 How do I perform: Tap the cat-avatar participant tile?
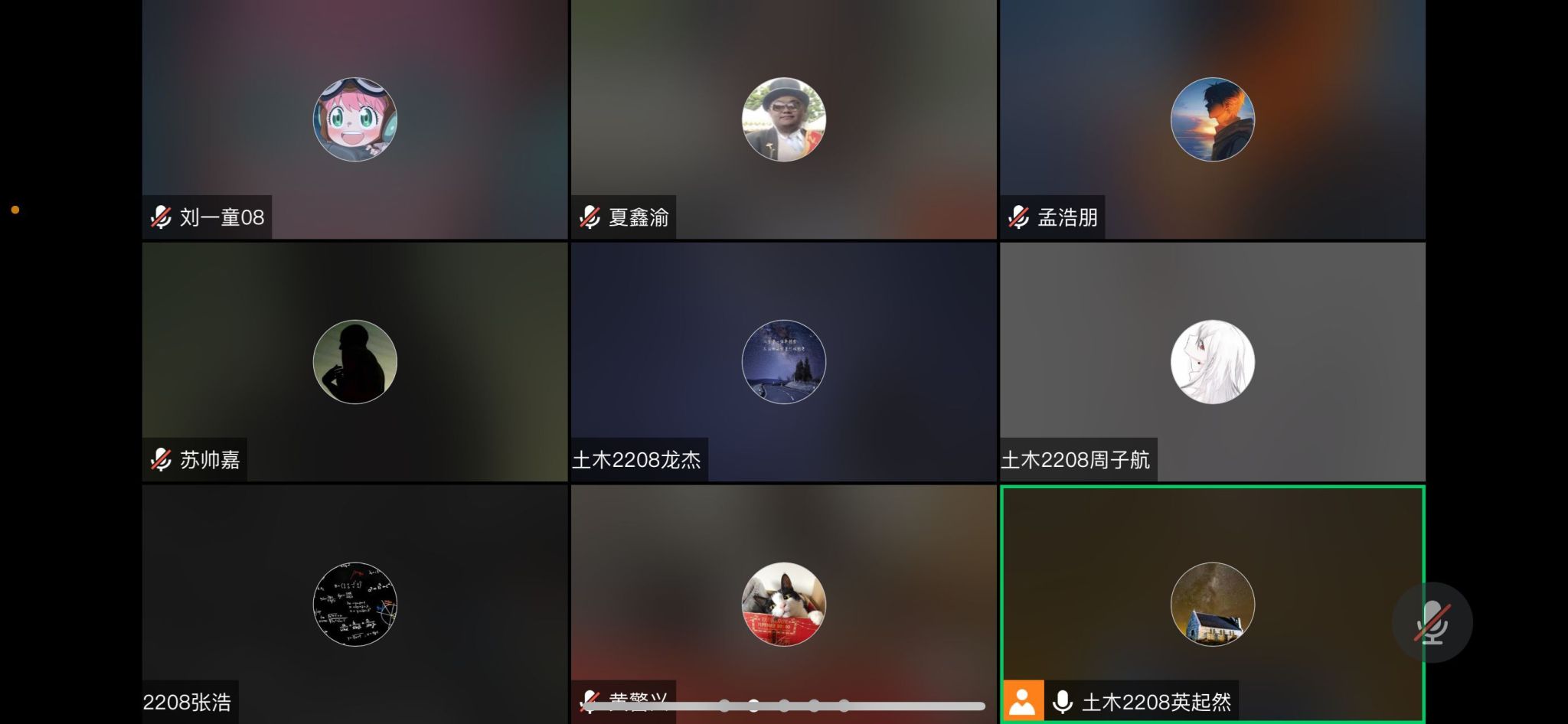[783, 604]
